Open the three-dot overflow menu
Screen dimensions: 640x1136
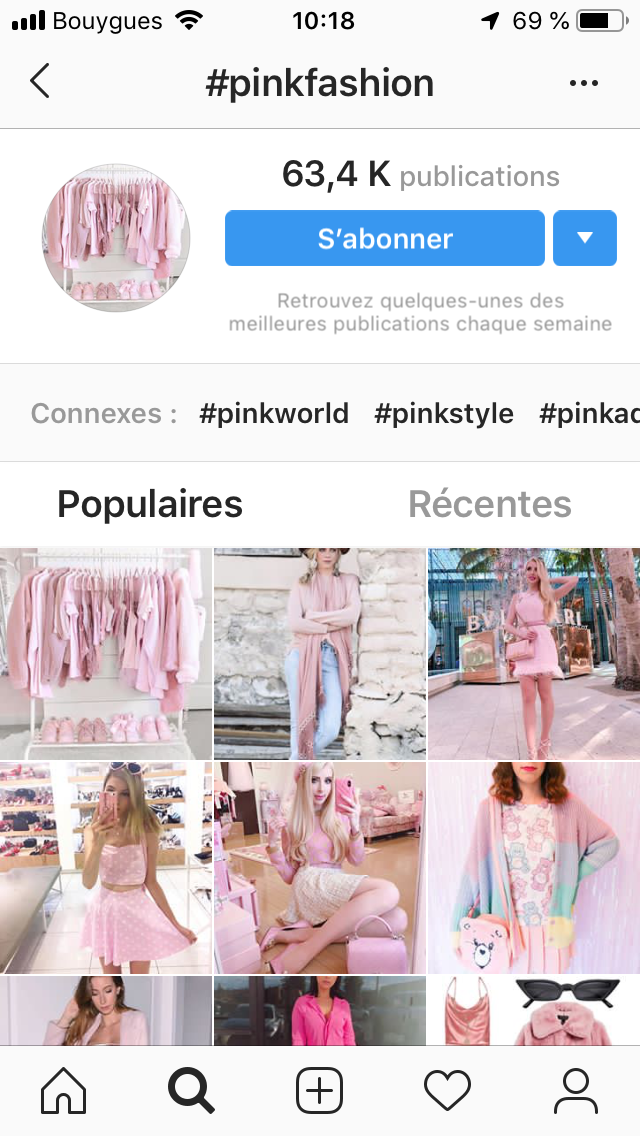tap(584, 83)
